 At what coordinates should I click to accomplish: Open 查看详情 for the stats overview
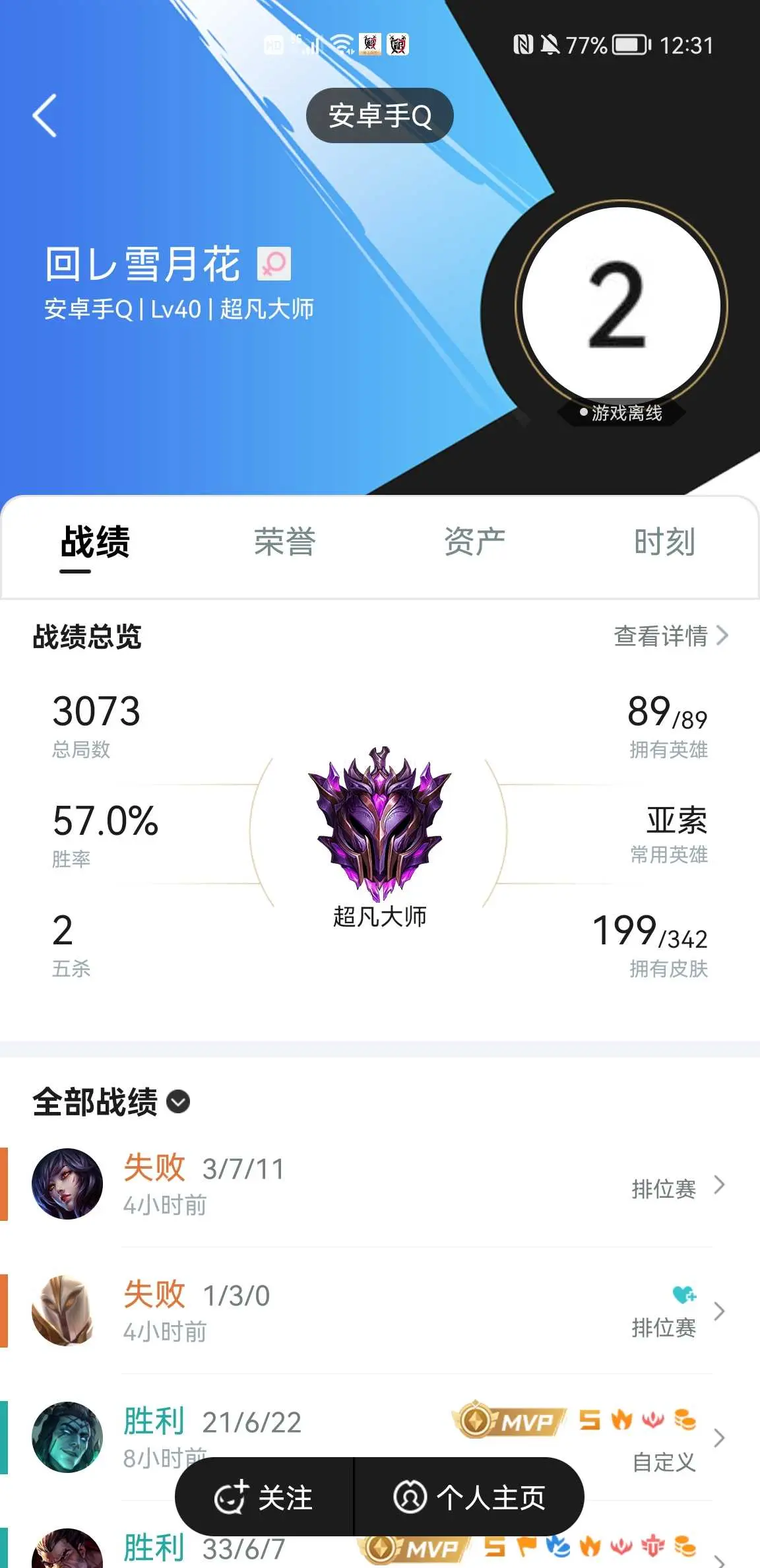click(x=670, y=636)
